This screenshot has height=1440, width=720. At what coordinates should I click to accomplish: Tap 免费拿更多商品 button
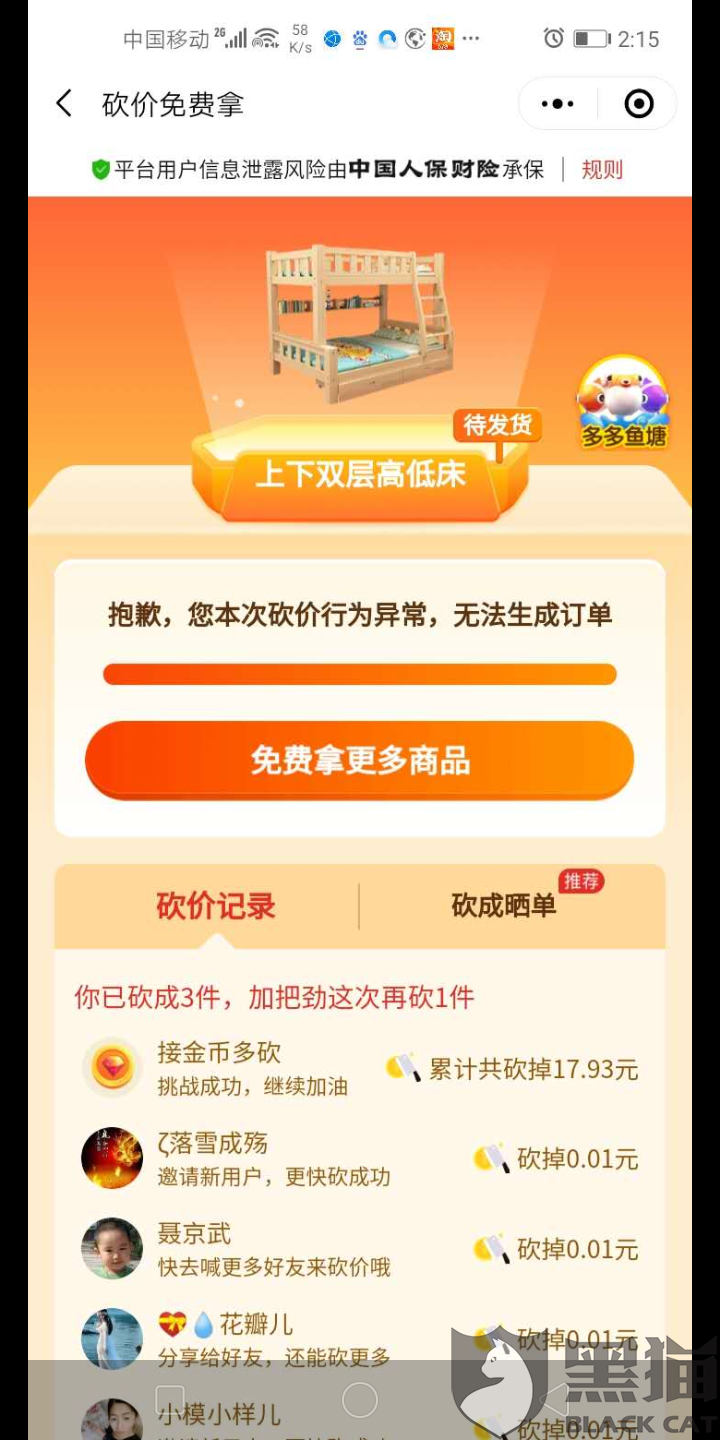(360, 760)
